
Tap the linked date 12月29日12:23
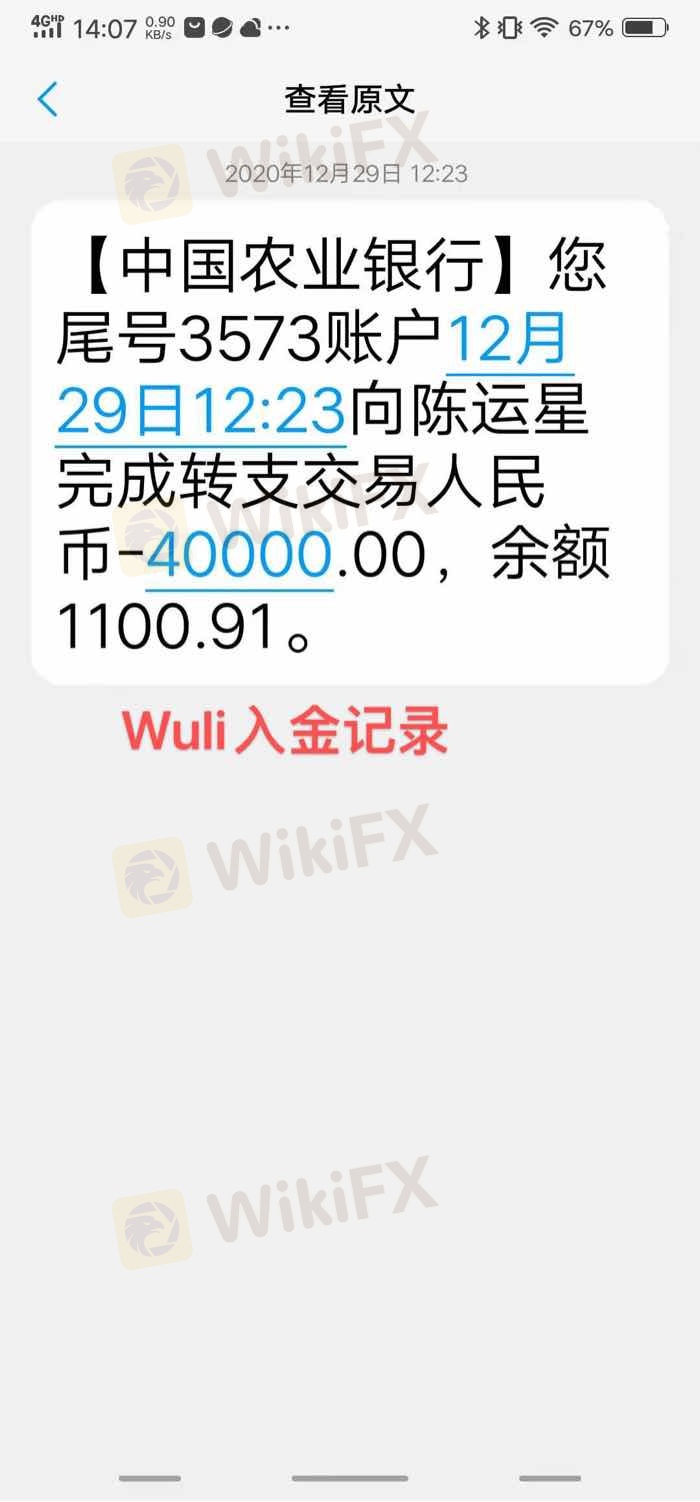point(200,412)
